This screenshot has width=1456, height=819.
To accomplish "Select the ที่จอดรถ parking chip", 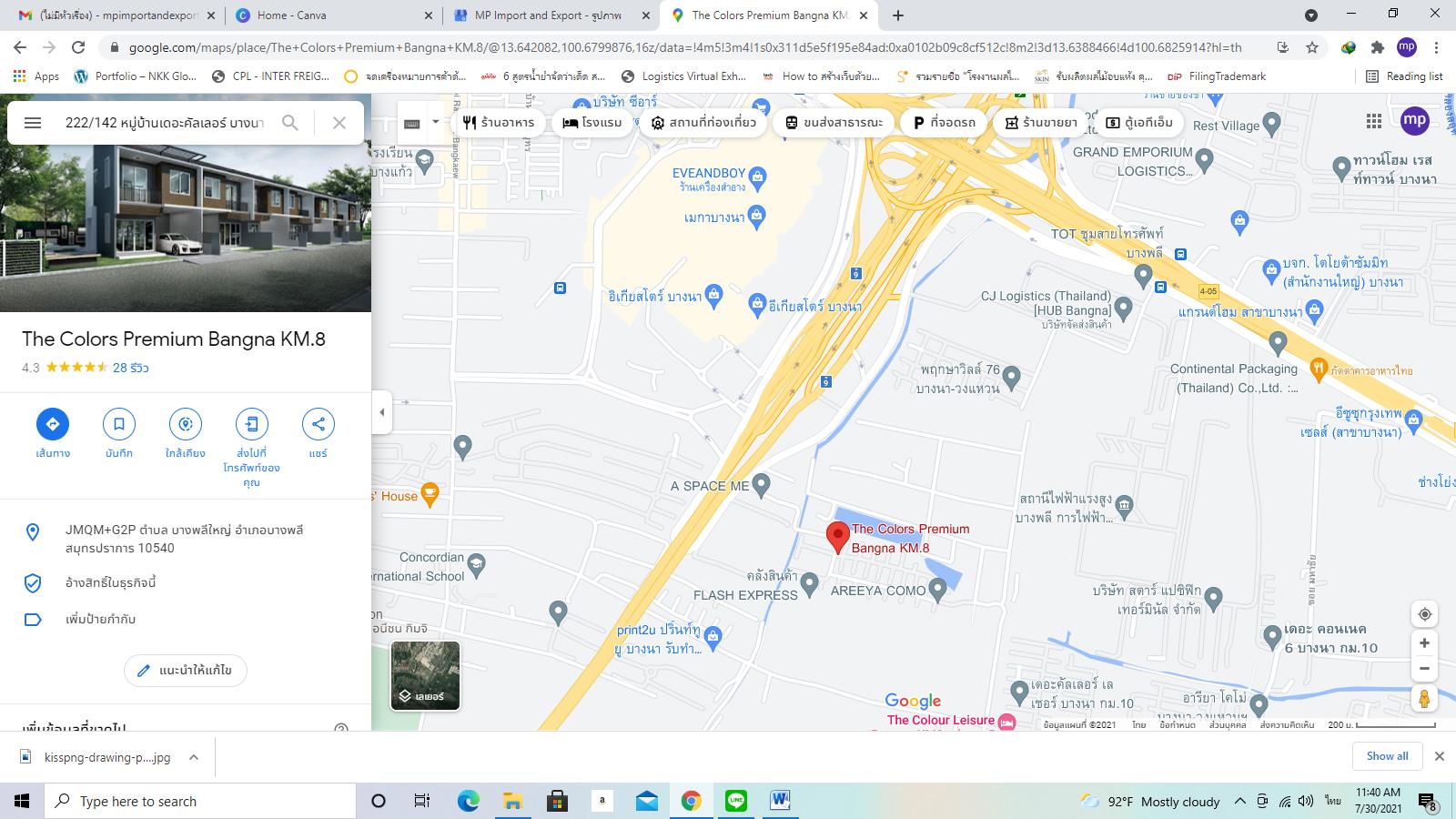I will pos(944,122).
